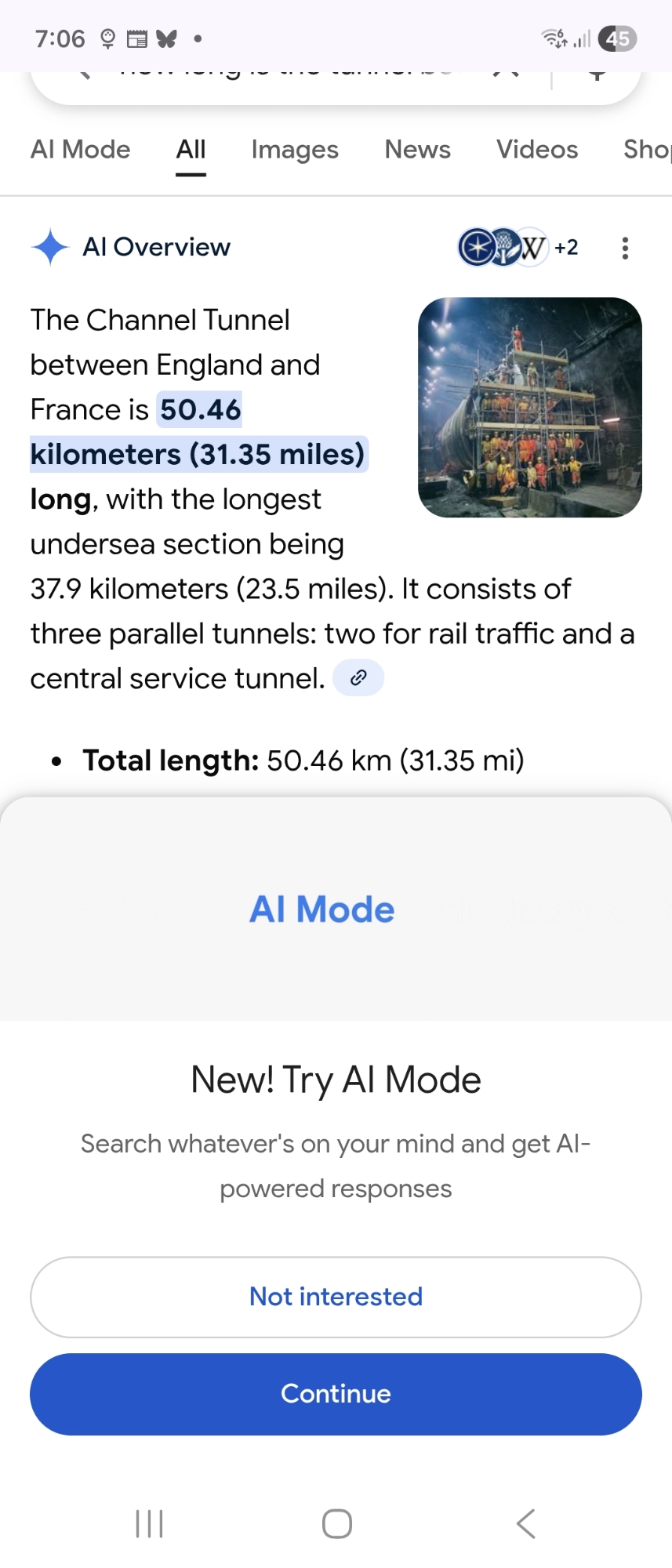Screen dimensions: 672x1568
Task: Open the Channel Tunnel construction photo
Action: (530, 408)
